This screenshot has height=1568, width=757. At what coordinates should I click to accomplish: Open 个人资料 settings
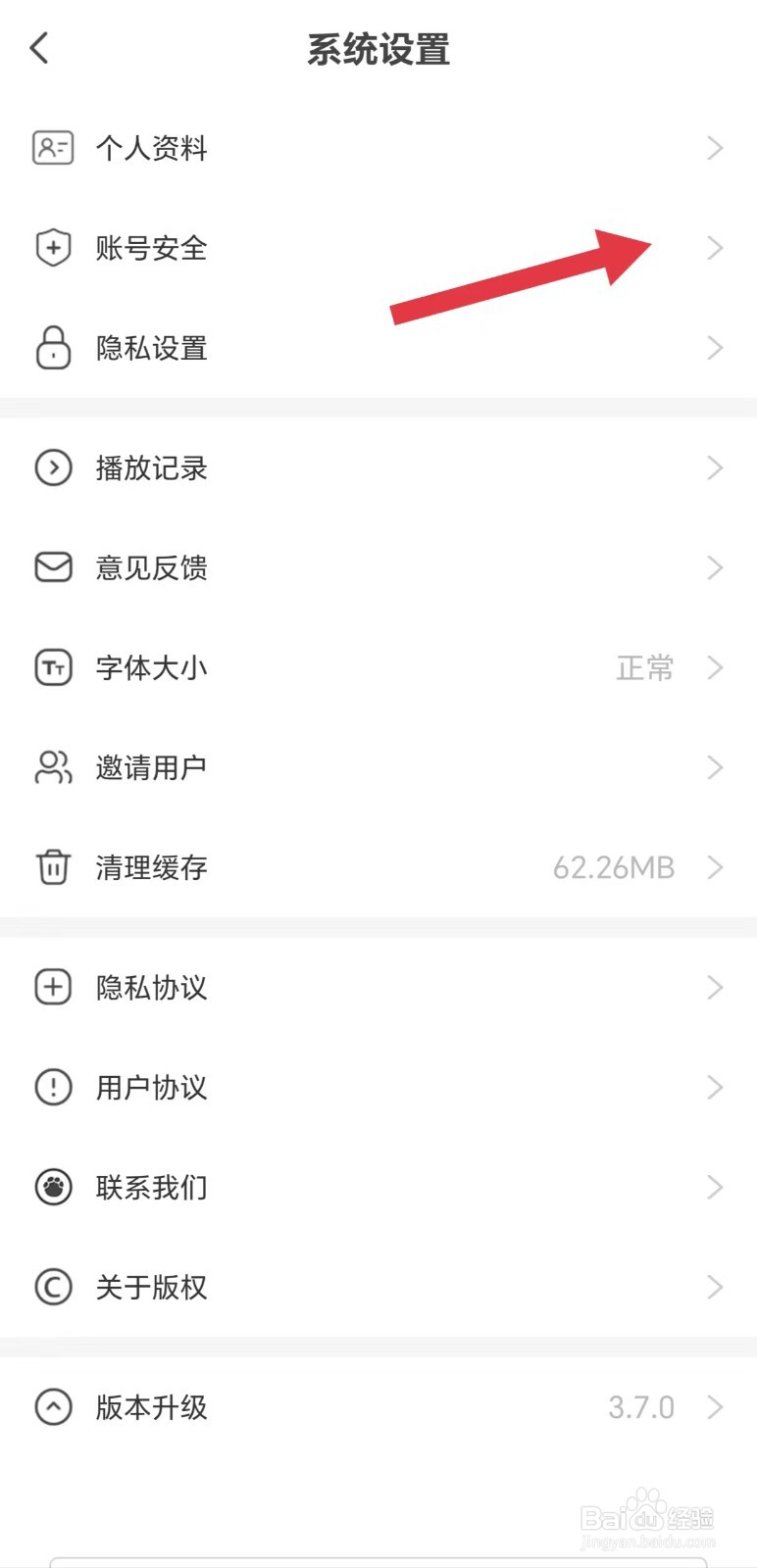pyautogui.click(x=378, y=148)
